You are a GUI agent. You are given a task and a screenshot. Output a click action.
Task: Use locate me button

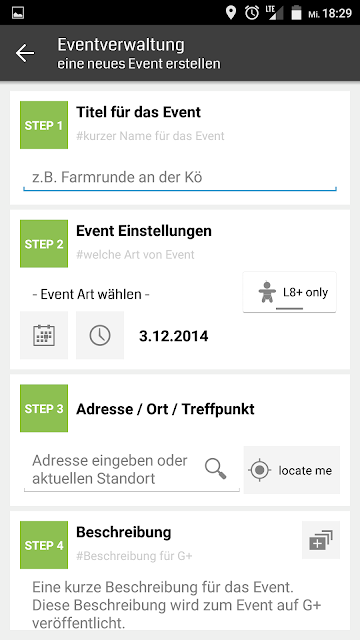coord(292,470)
